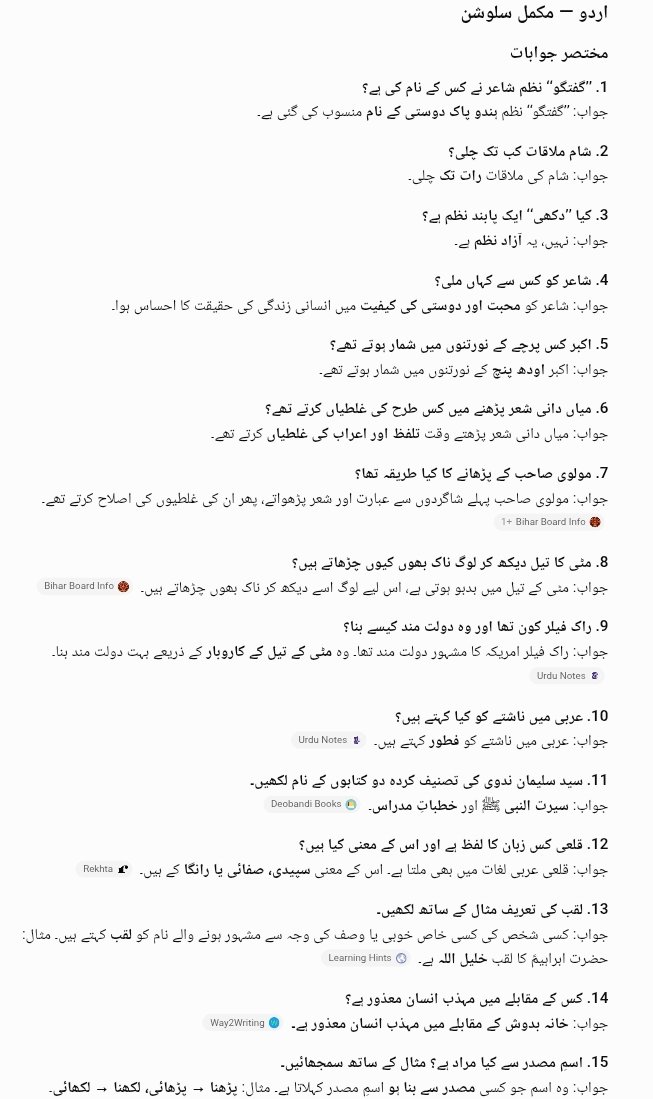The height and width of the screenshot is (1099, 653).
Task: Open the Learning Hints source chip
Action: 367,958
